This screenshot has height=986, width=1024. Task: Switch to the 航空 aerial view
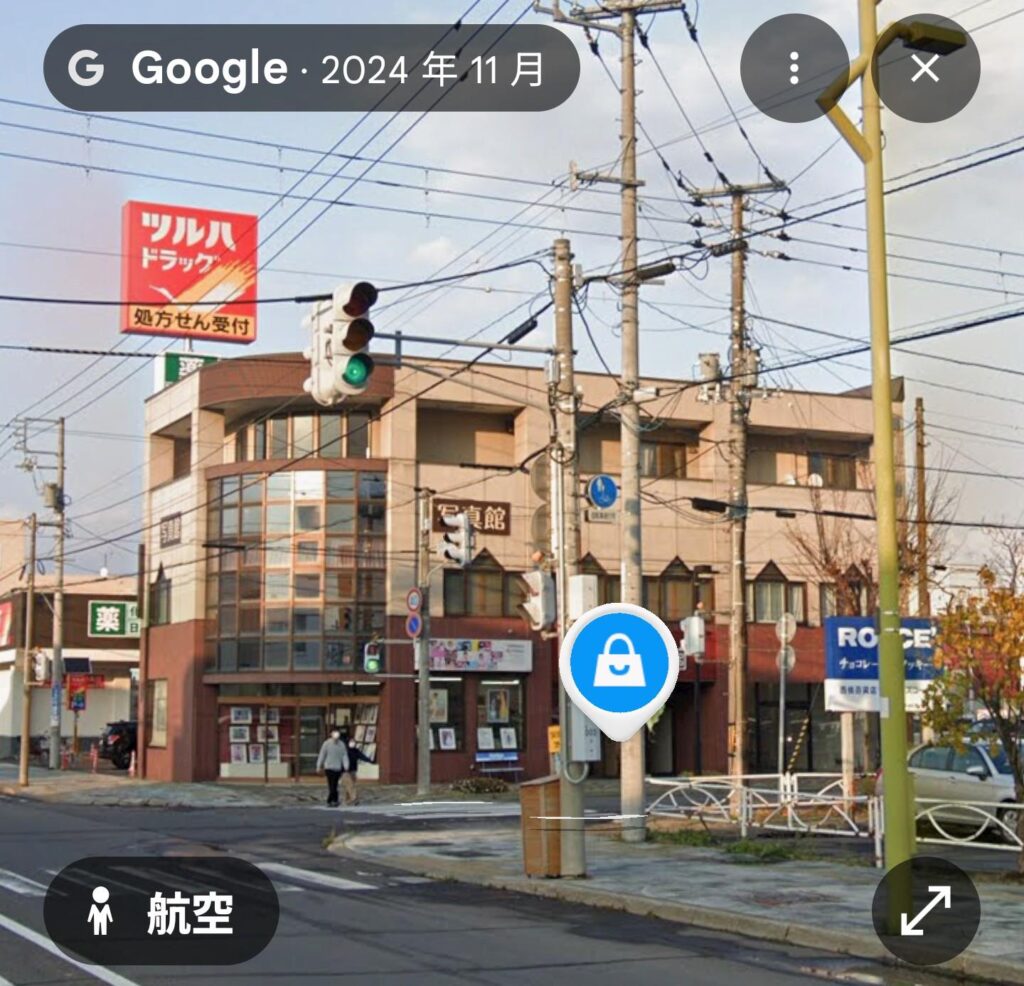pos(162,911)
